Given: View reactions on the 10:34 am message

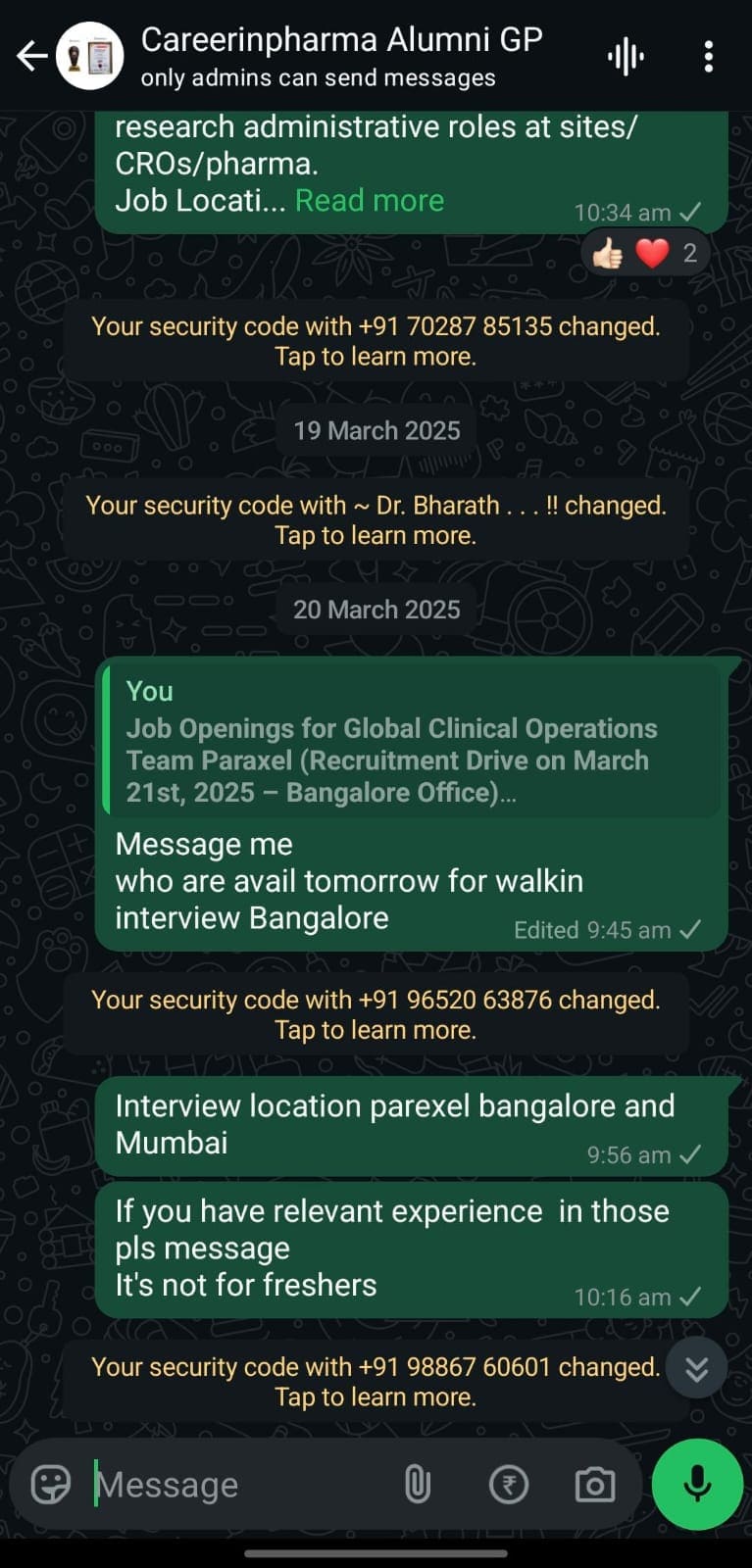Looking at the screenshot, I should tap(647, 254).
